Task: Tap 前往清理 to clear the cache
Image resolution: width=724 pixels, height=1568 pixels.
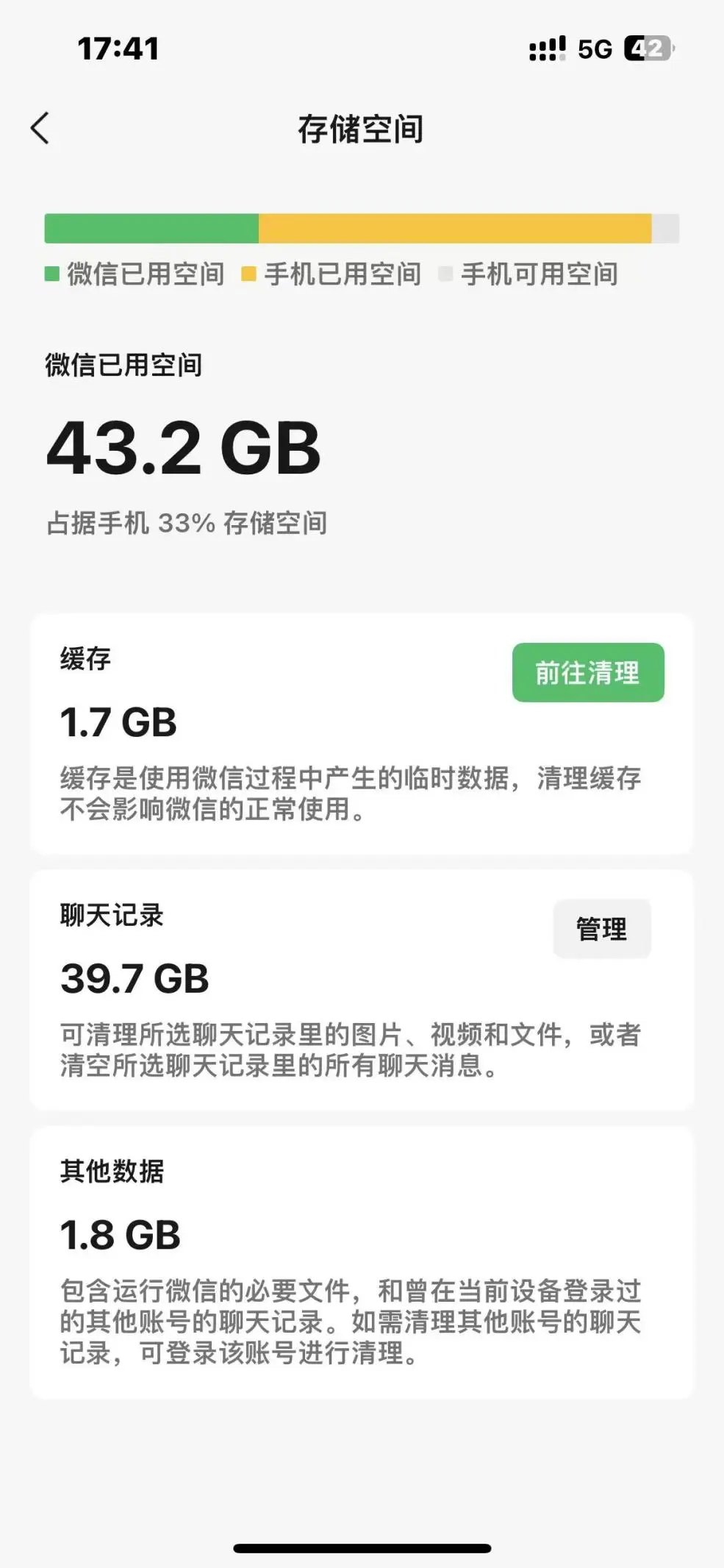Action: (x=587, y=672)
